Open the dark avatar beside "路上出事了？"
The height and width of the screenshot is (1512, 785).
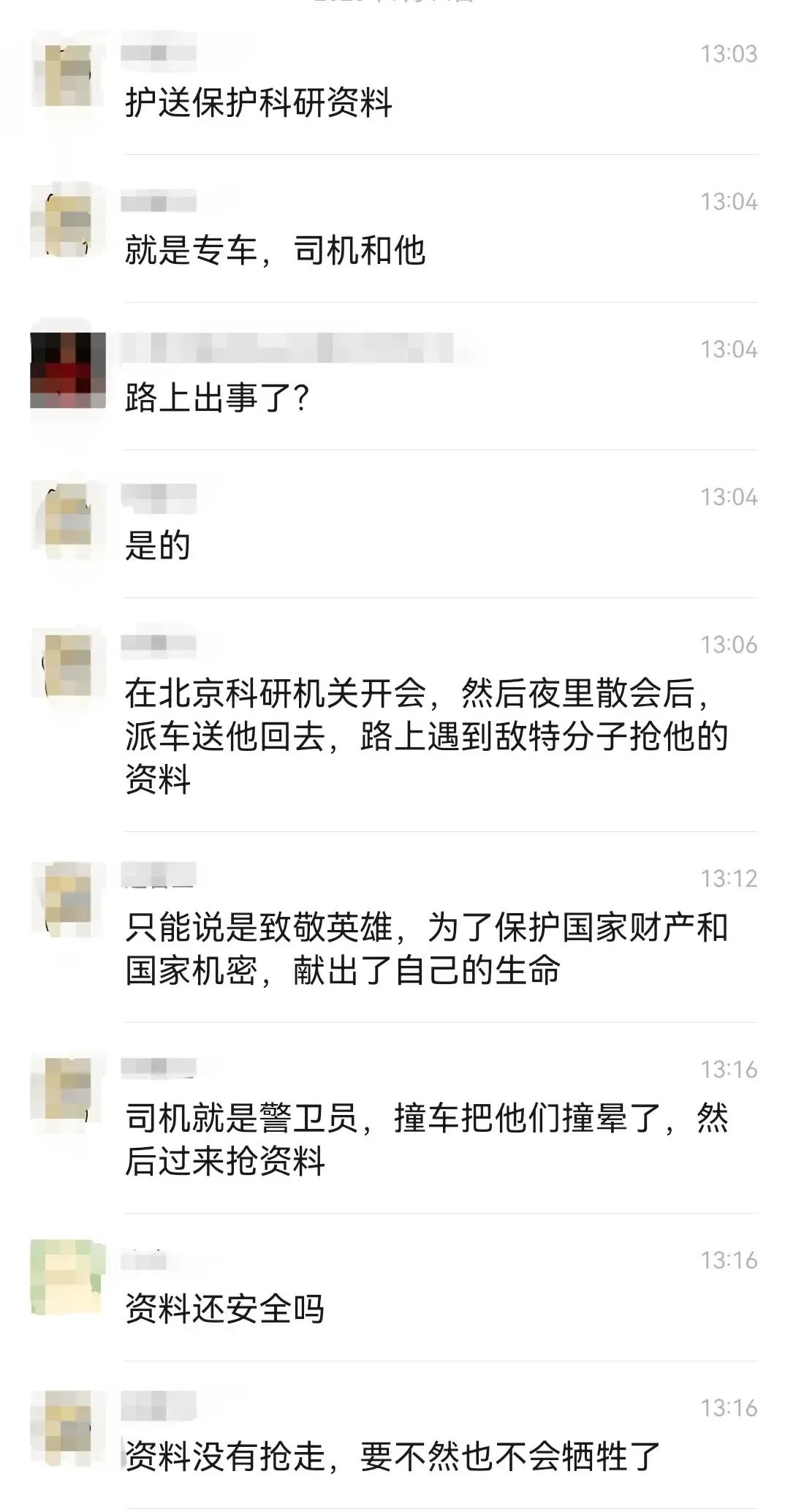click(x=68, y=369)
